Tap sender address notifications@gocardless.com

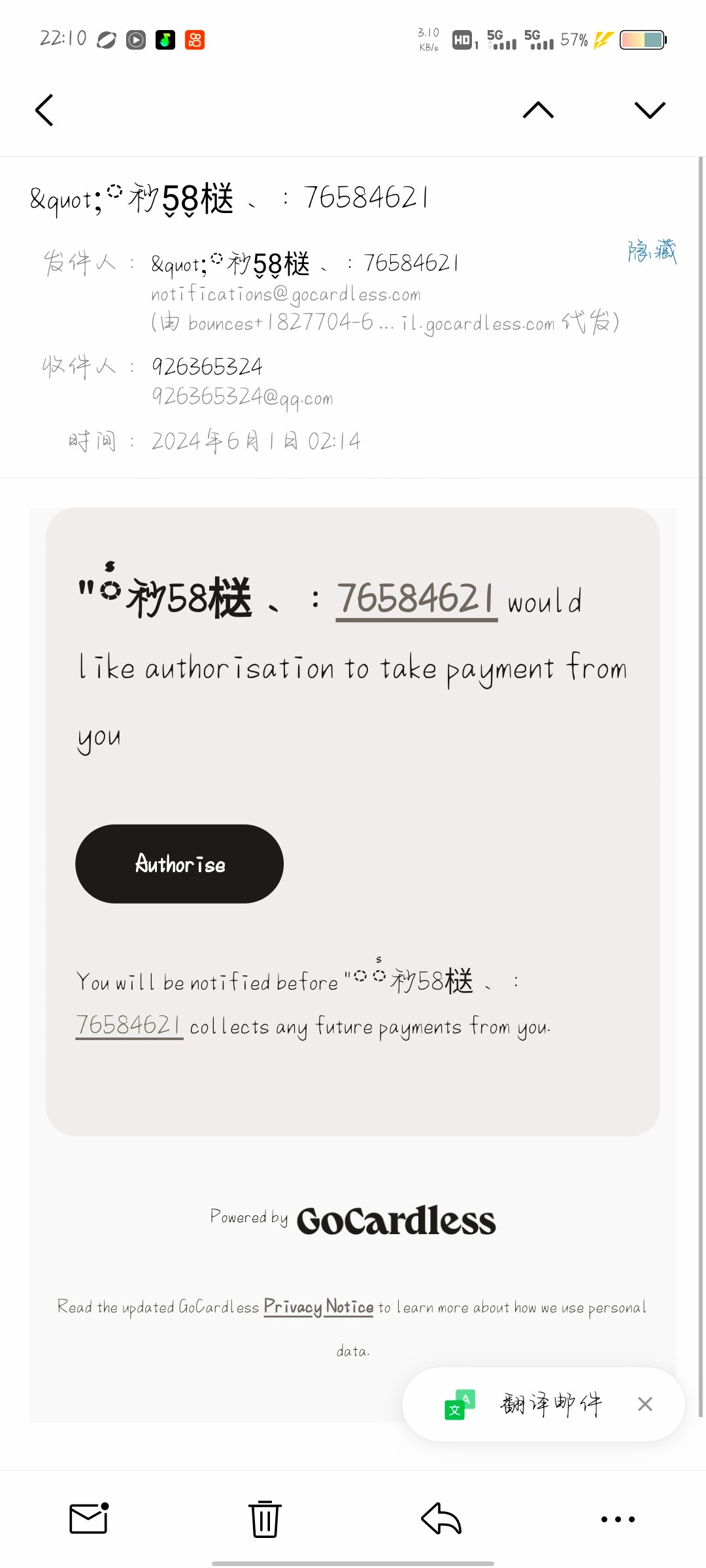(x=286, y=295)
